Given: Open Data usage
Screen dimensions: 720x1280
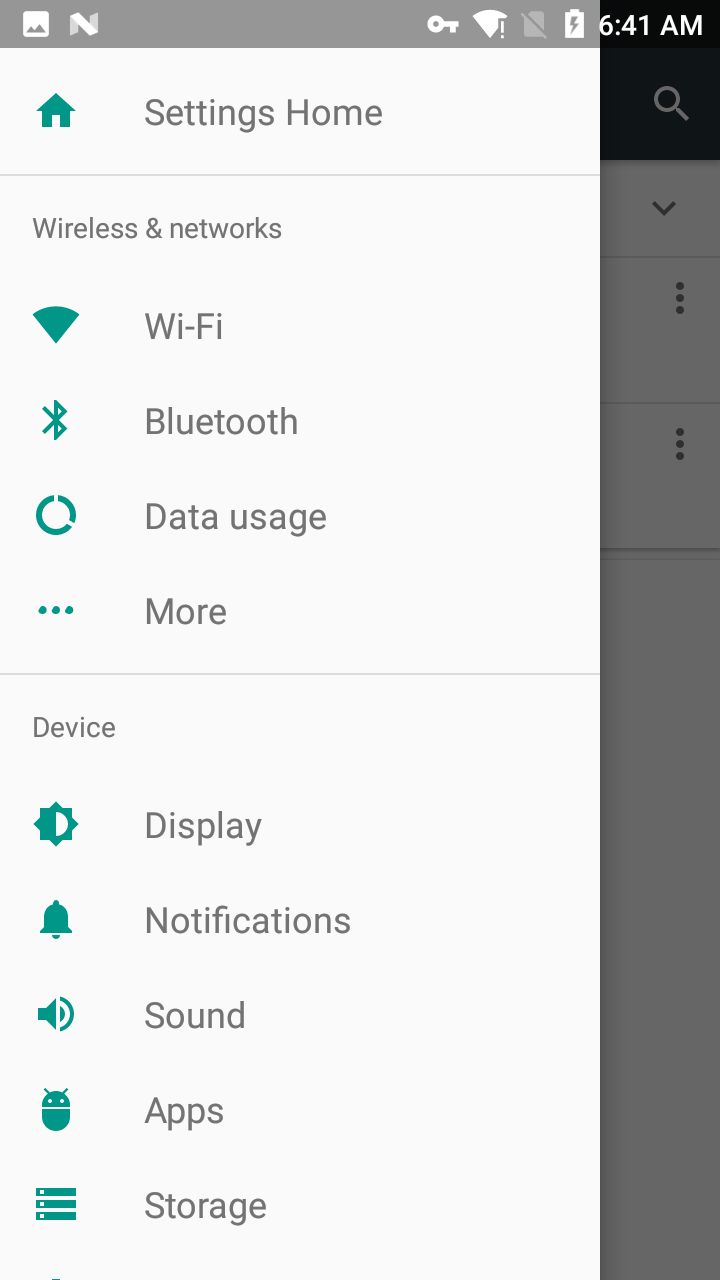Looking at the screenshot, I should [x=300, y=516].
